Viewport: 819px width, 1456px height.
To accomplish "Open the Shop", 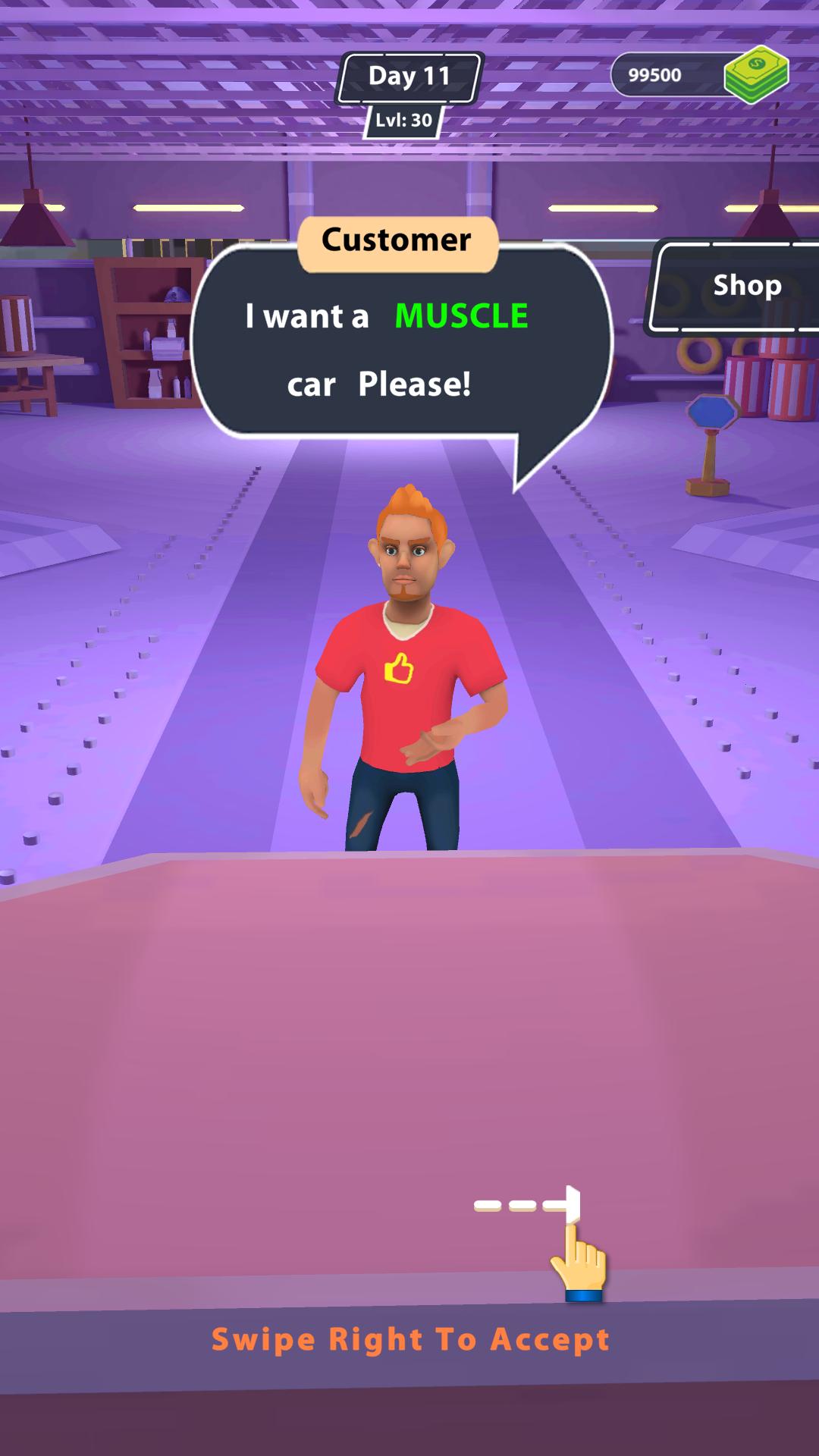I will click(x=739, y=287).
